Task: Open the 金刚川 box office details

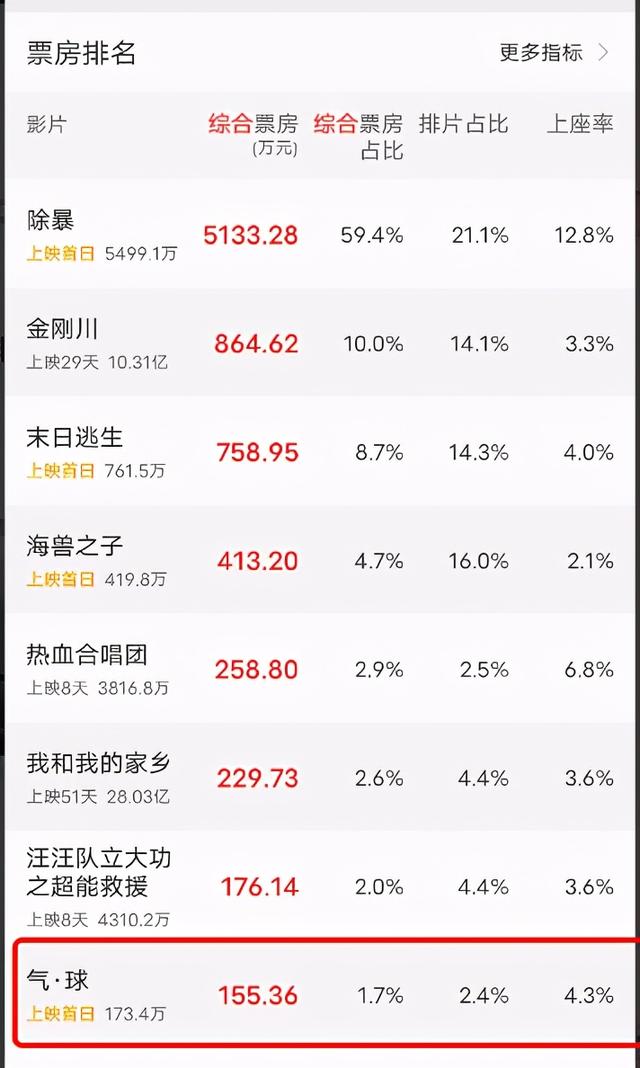Action: click(x=322, y=343)
